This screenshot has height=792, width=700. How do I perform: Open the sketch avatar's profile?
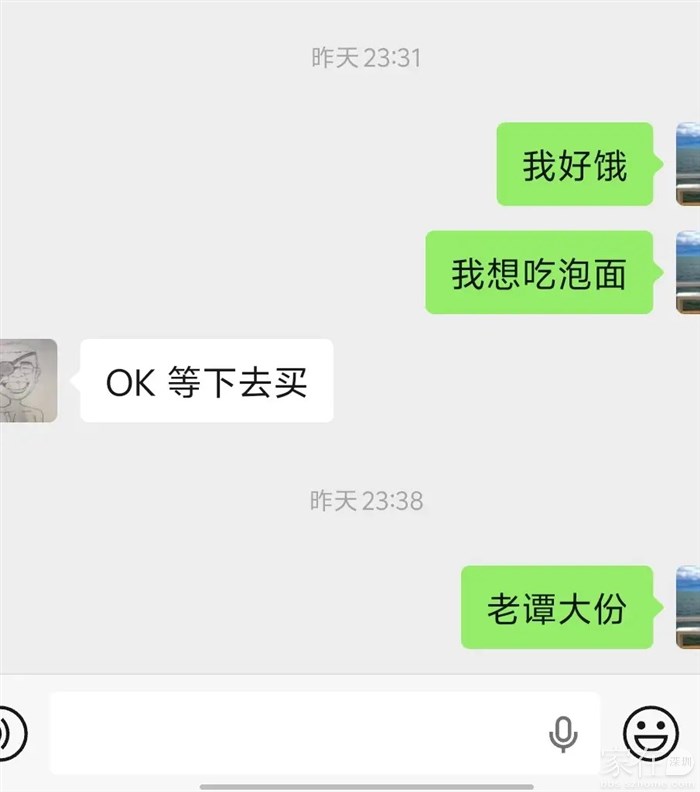point(27,380)
